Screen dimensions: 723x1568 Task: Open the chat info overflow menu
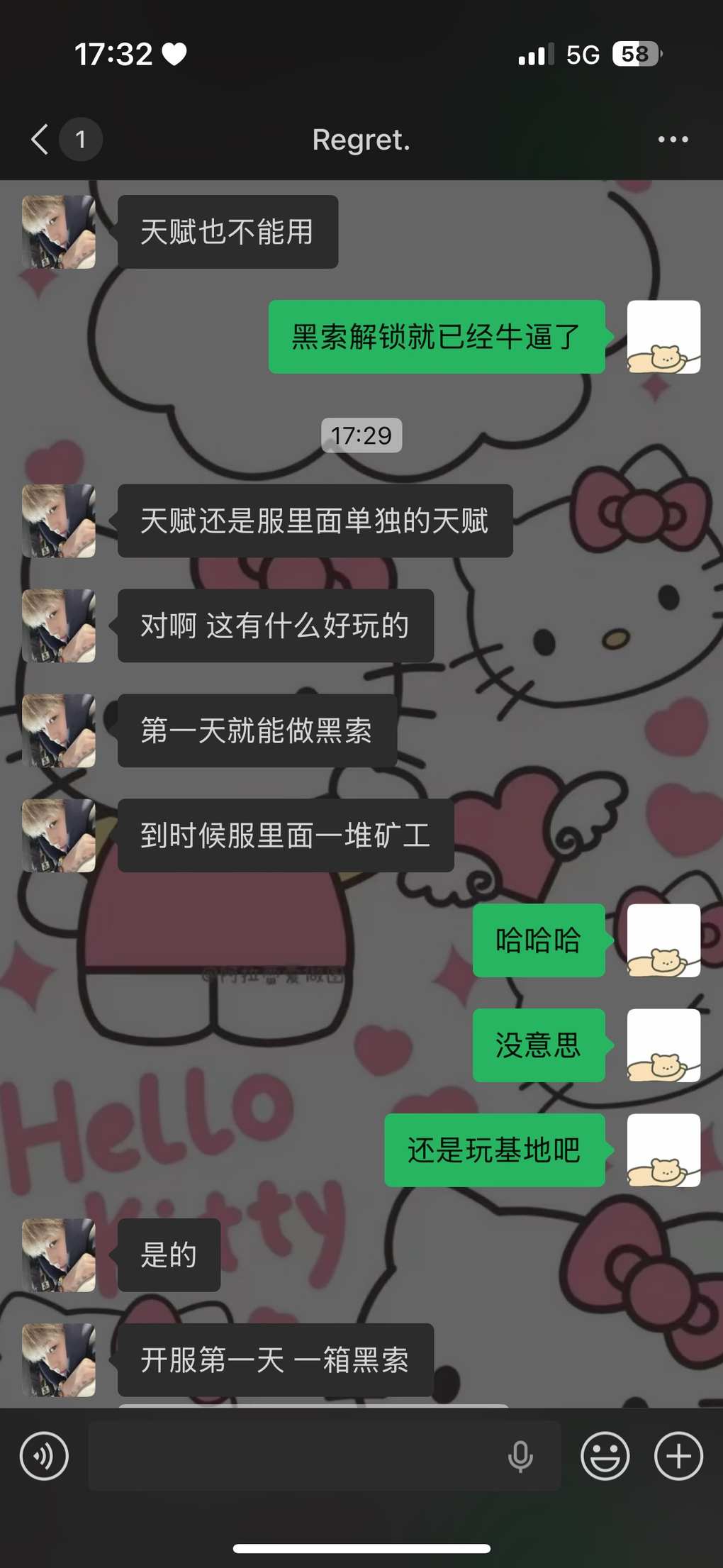[x=672, y=140]
